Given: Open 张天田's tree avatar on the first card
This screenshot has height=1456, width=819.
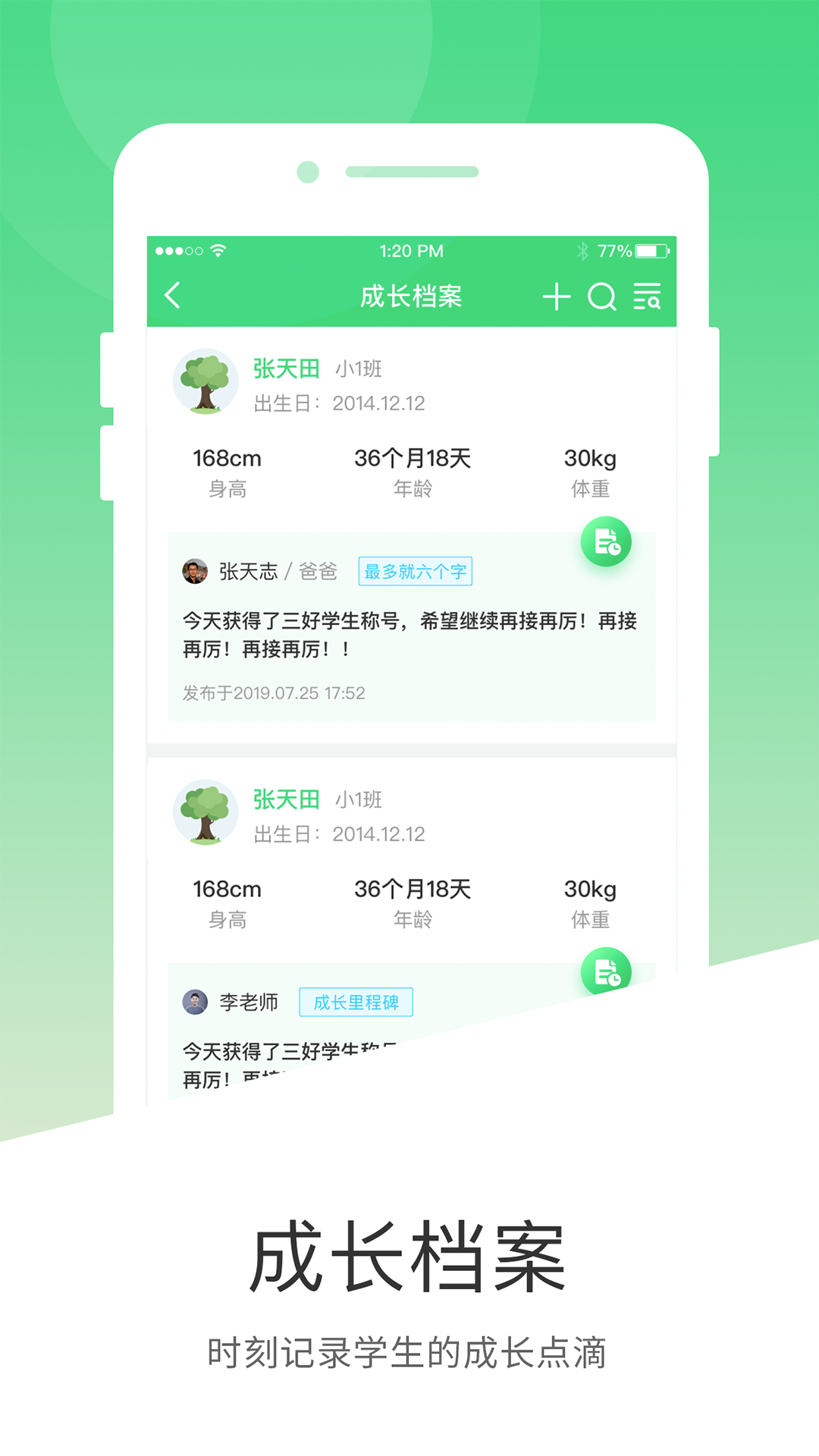Looking at the screenshot, I should 205,381.
